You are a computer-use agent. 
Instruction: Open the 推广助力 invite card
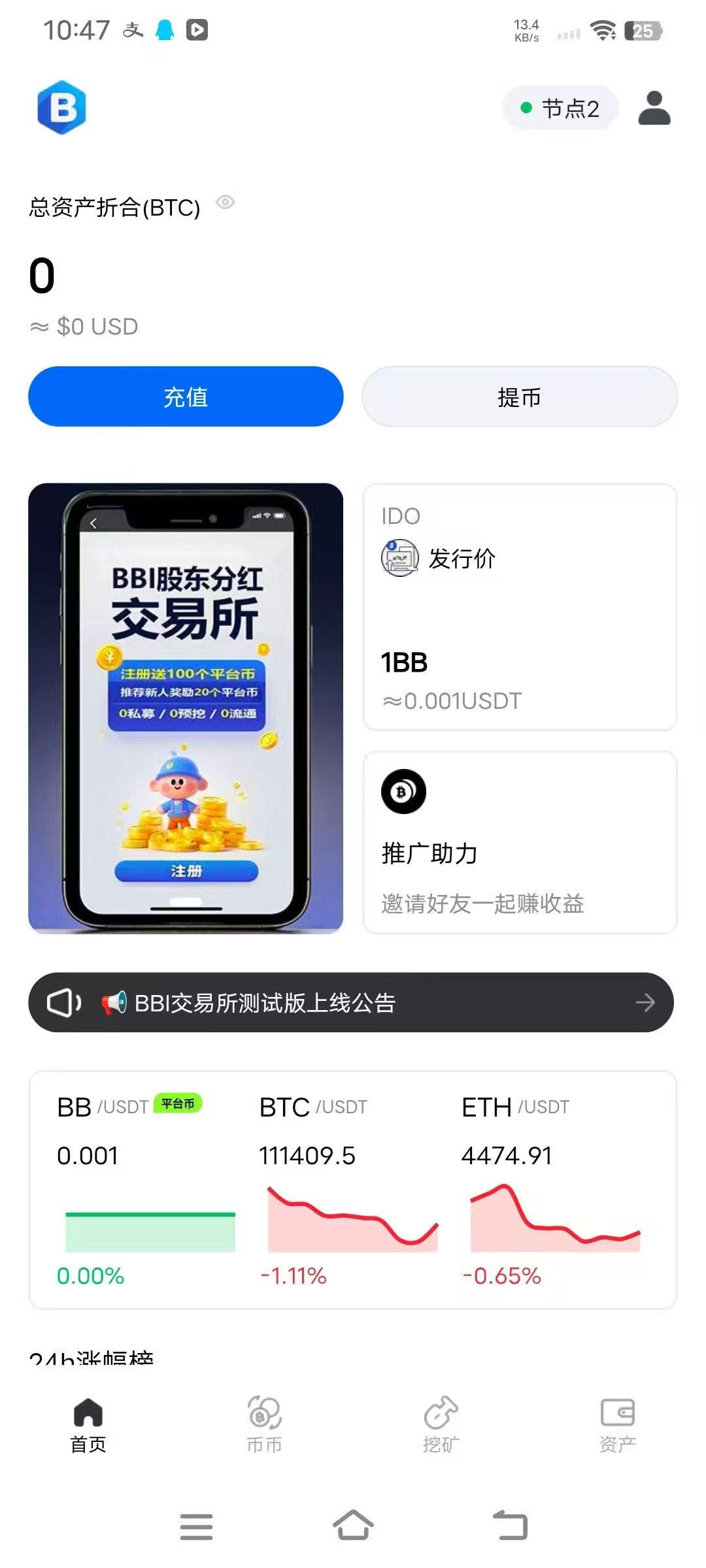click(520, 842)
